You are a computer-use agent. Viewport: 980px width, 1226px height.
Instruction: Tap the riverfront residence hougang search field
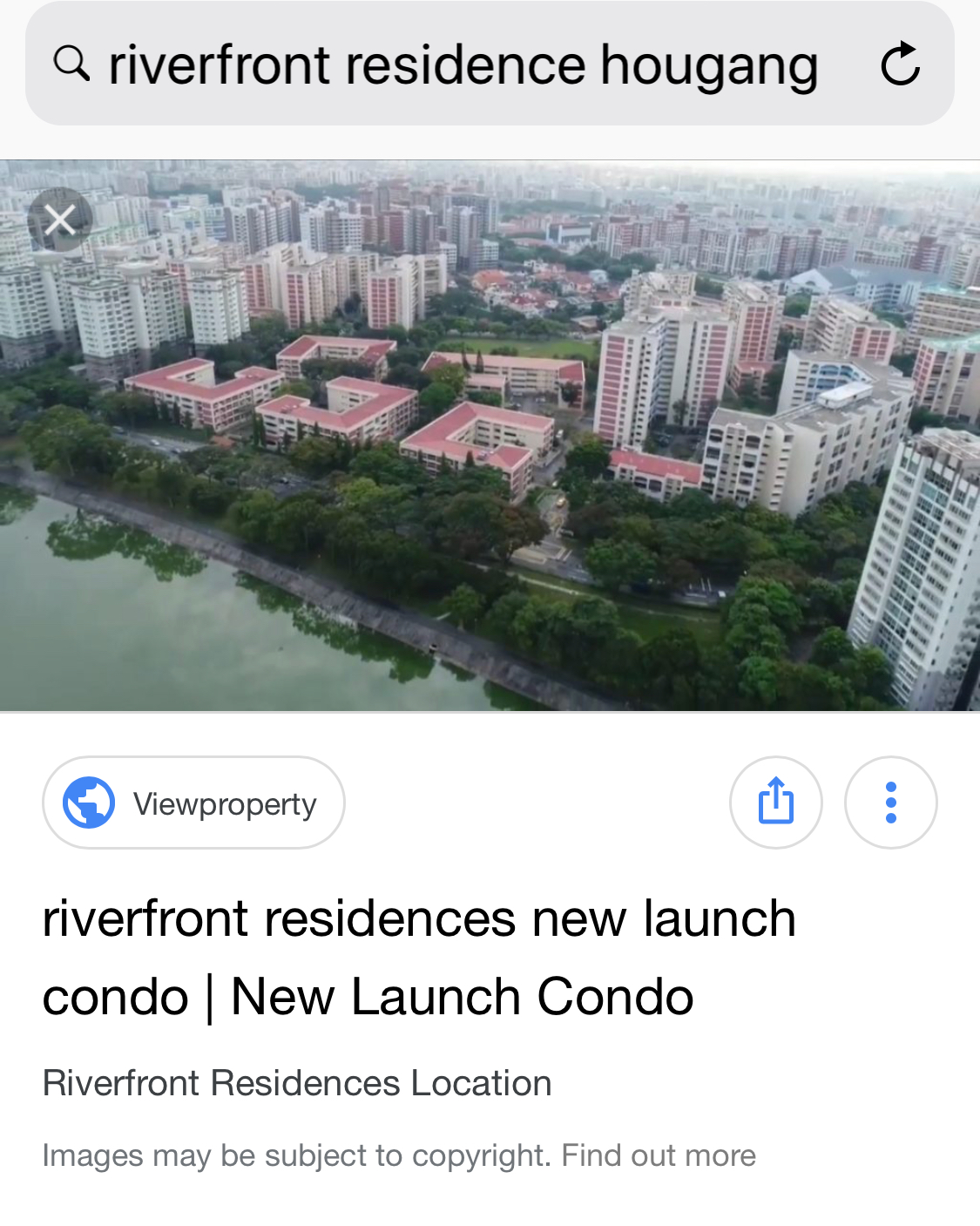(x=462, y=65)
